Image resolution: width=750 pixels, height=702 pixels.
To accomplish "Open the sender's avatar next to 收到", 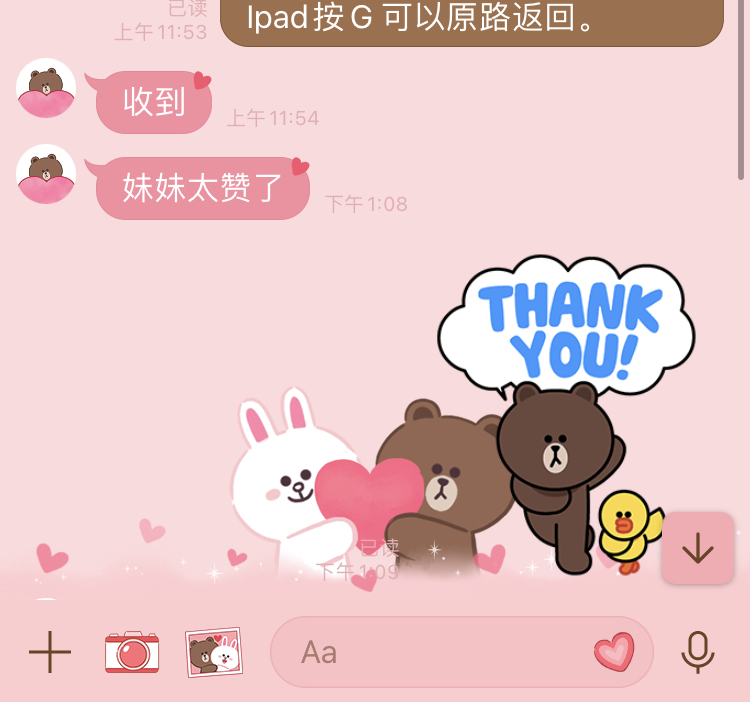I will coord(46,88).
